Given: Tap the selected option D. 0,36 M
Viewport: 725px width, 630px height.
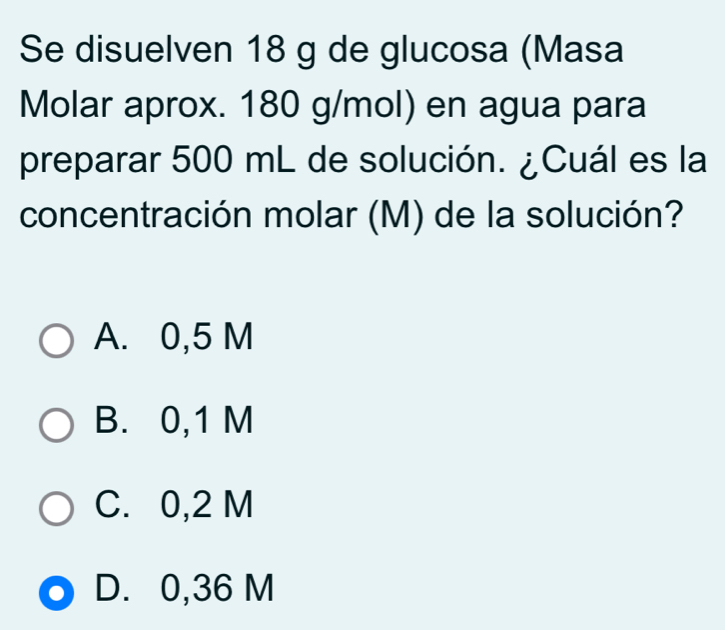Looking at the screenshot, I should pyautogui.click(x=57, y=590).
